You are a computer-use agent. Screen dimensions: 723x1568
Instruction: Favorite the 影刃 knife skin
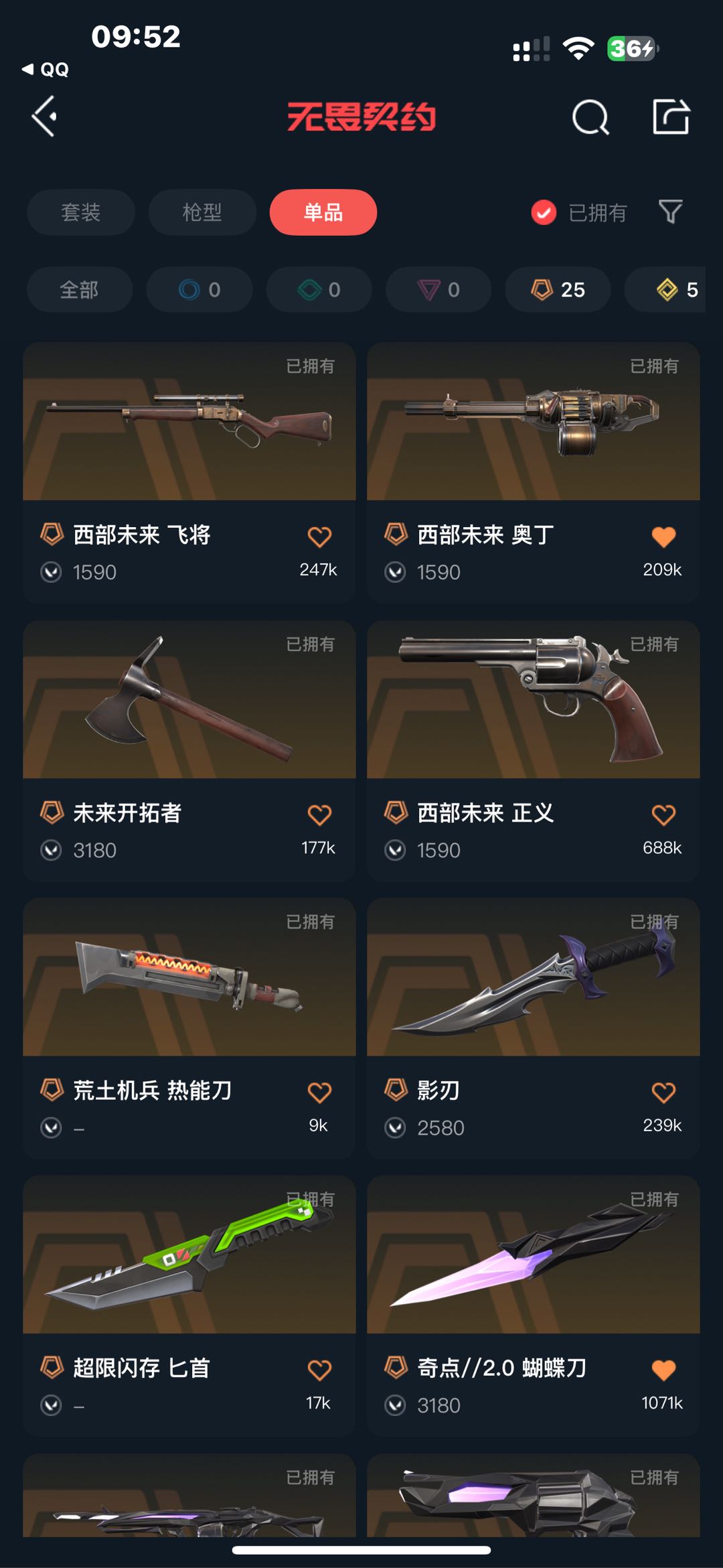(663, 1092)
